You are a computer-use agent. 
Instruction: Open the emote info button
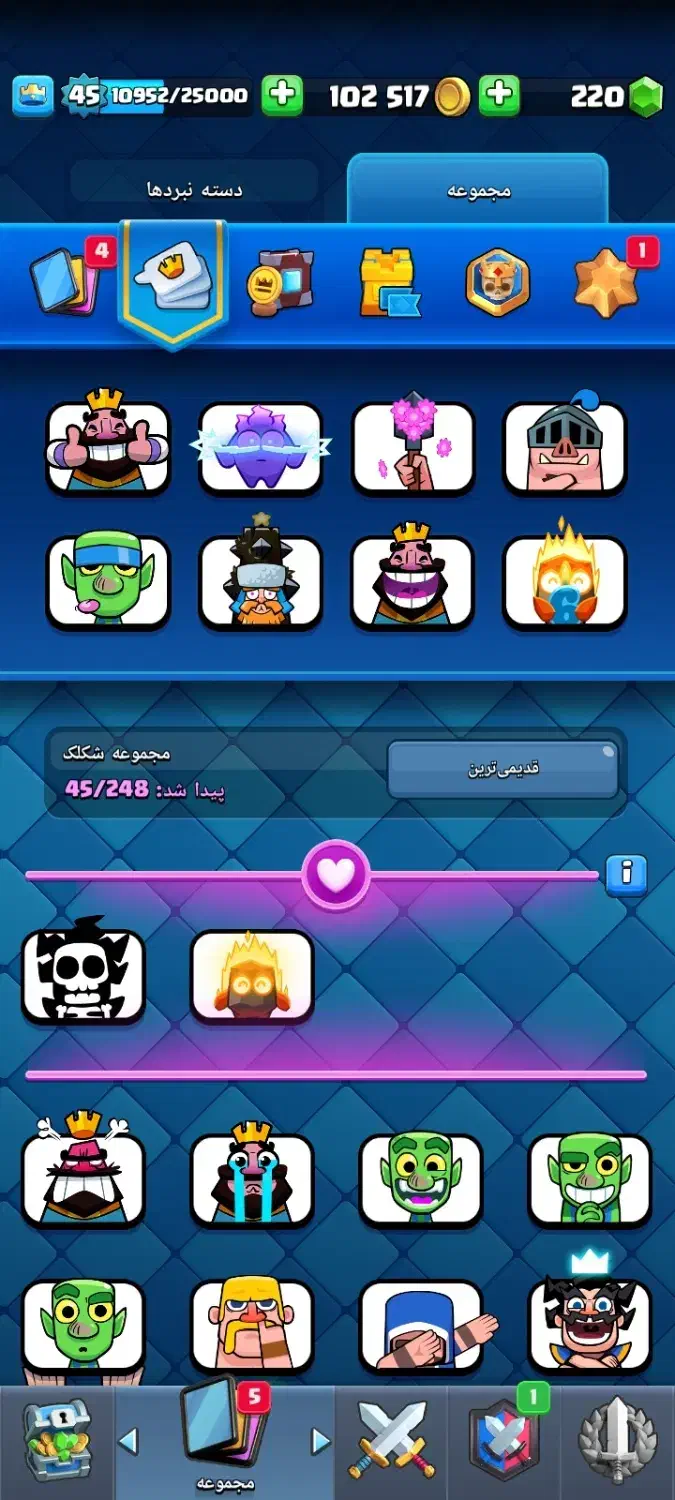pos(626,874)
